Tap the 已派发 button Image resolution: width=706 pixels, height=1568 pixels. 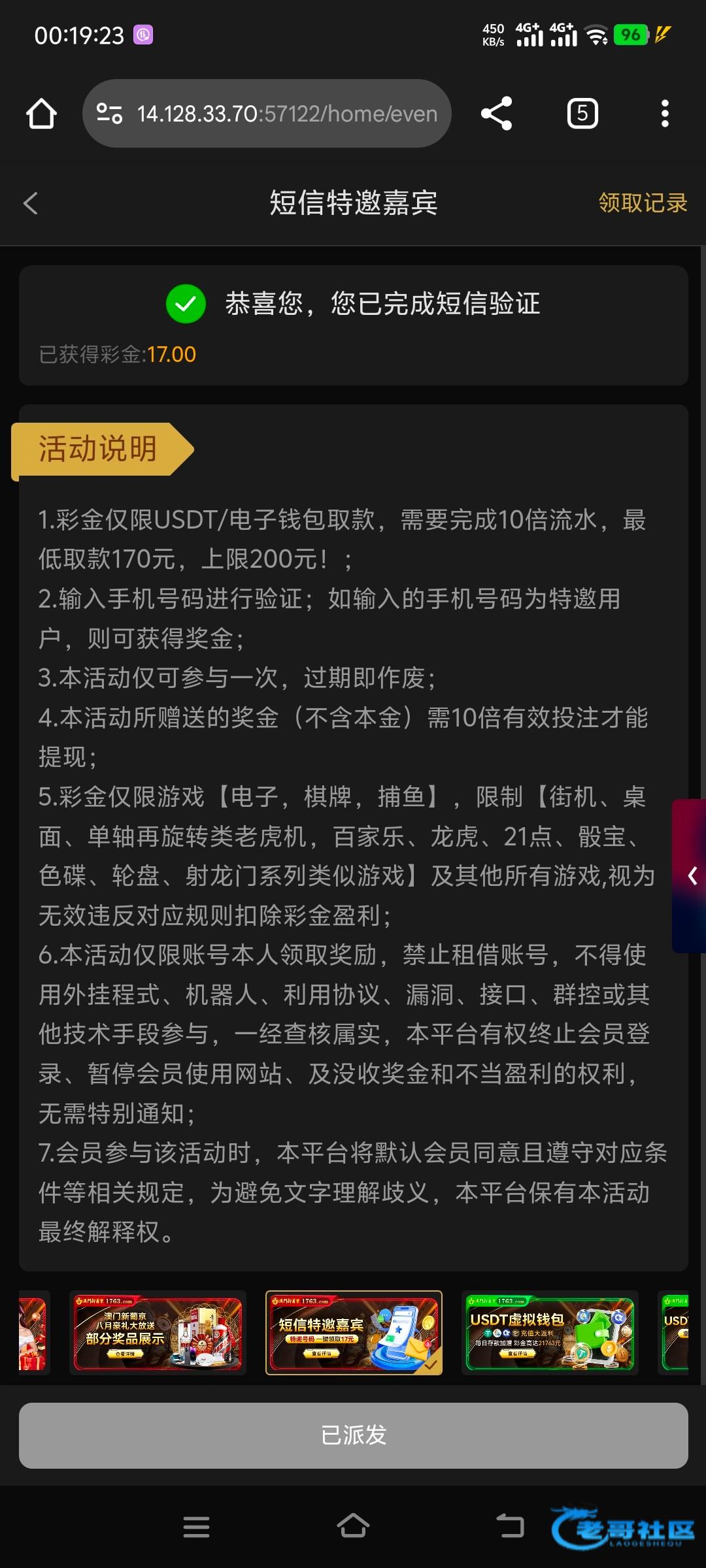coord(353,1435)
